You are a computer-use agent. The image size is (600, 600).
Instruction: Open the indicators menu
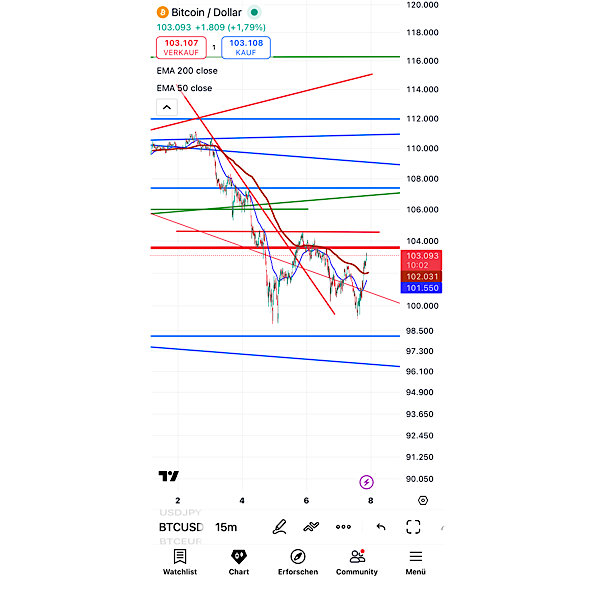312,527
